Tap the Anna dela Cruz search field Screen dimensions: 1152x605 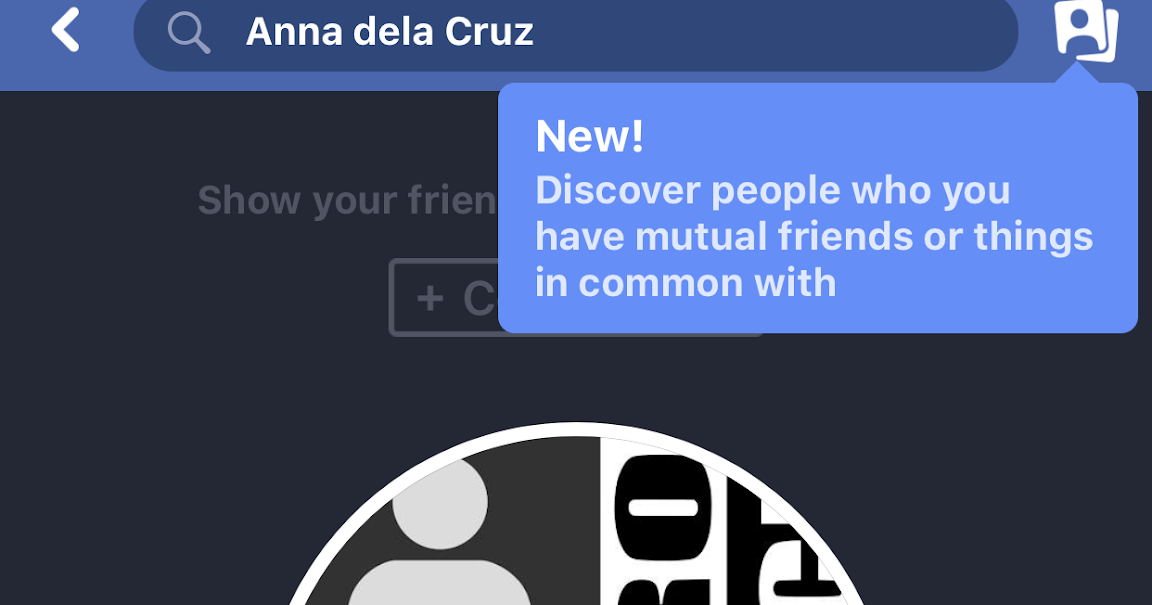click(x=575, y=32)
